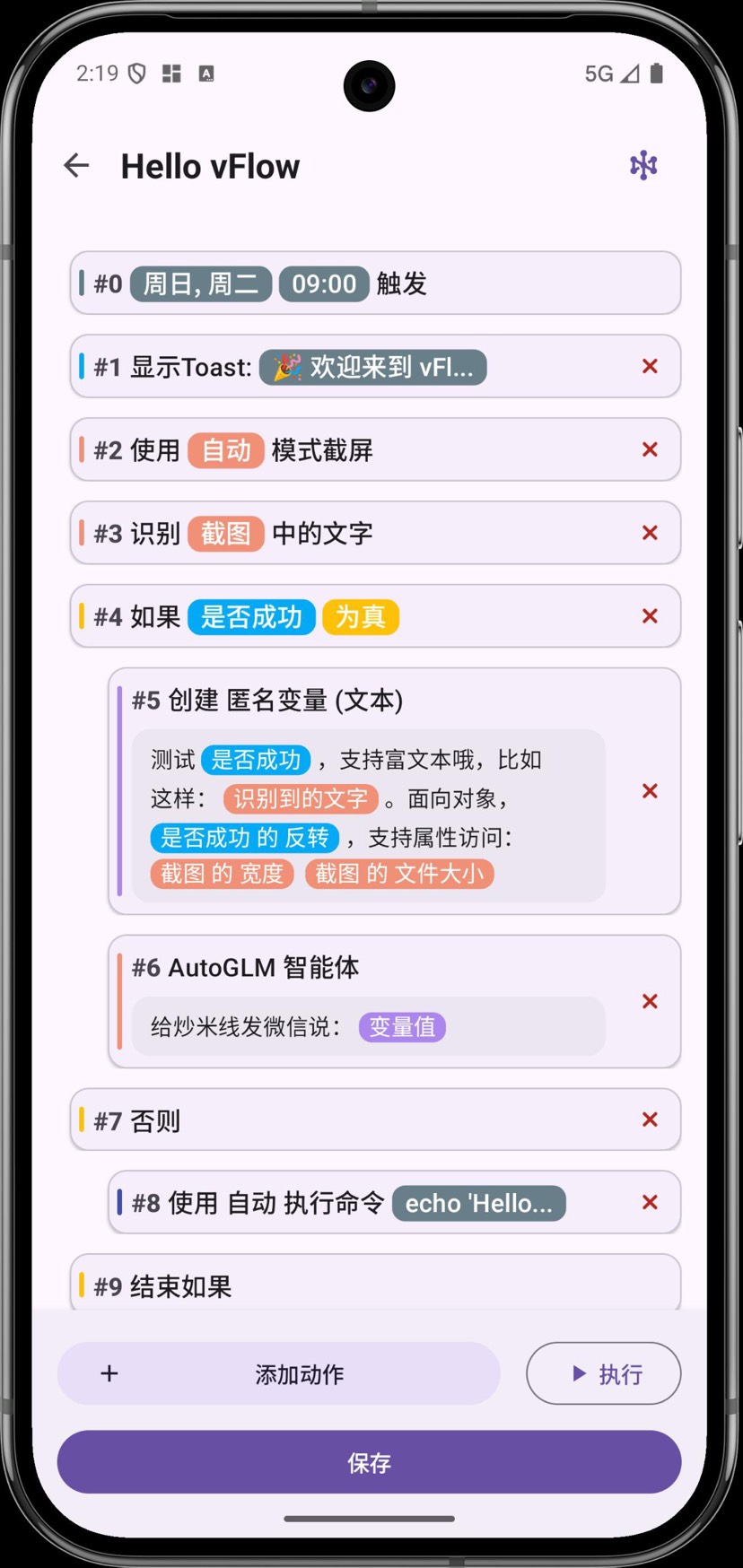Image resolution: width=743 pixels, height=1568 pixels.
Task: Remove step #2 截屏 action
Action: pos(650,449)
